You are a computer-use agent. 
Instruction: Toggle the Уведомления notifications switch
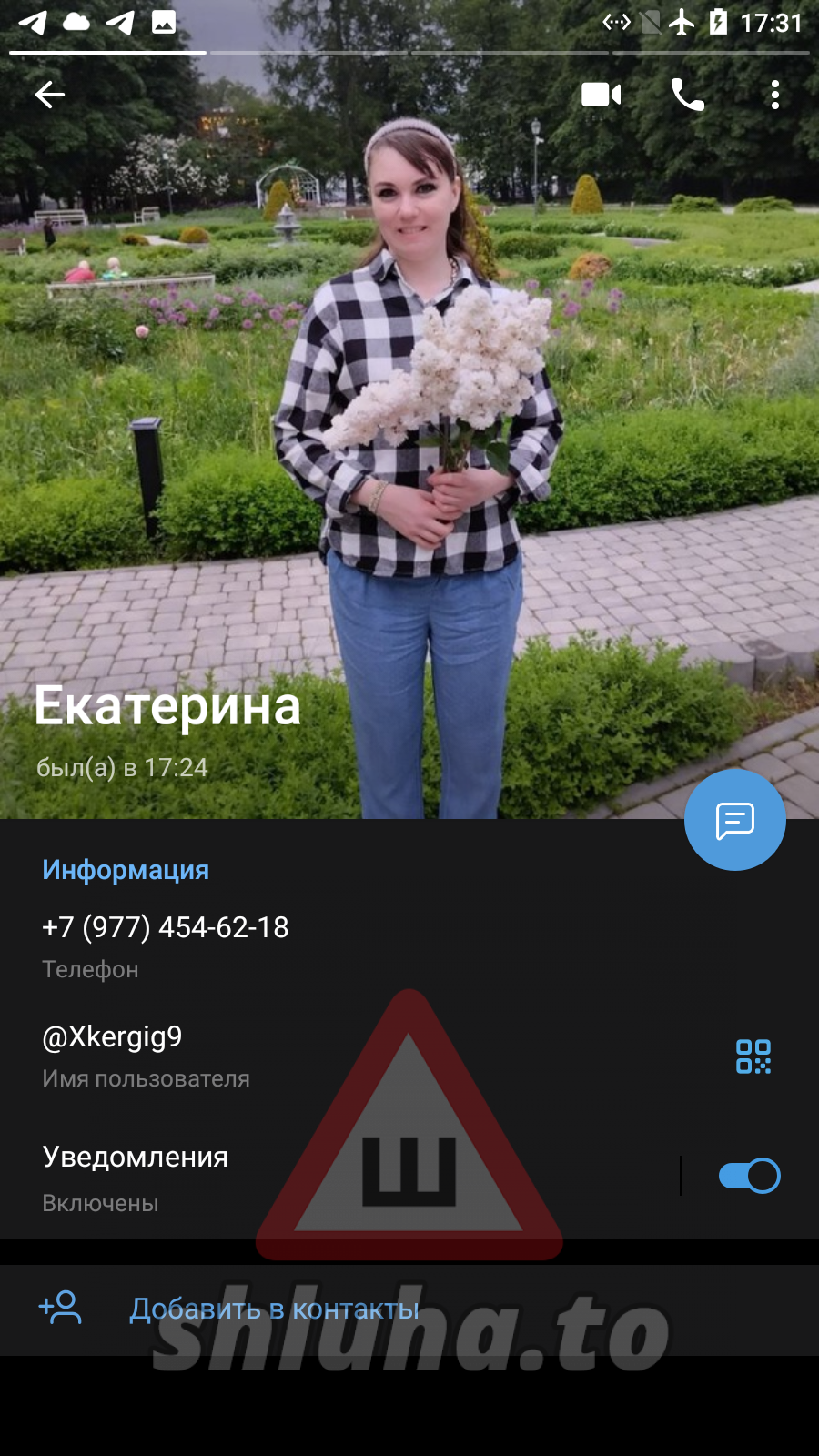[749, 1176]
